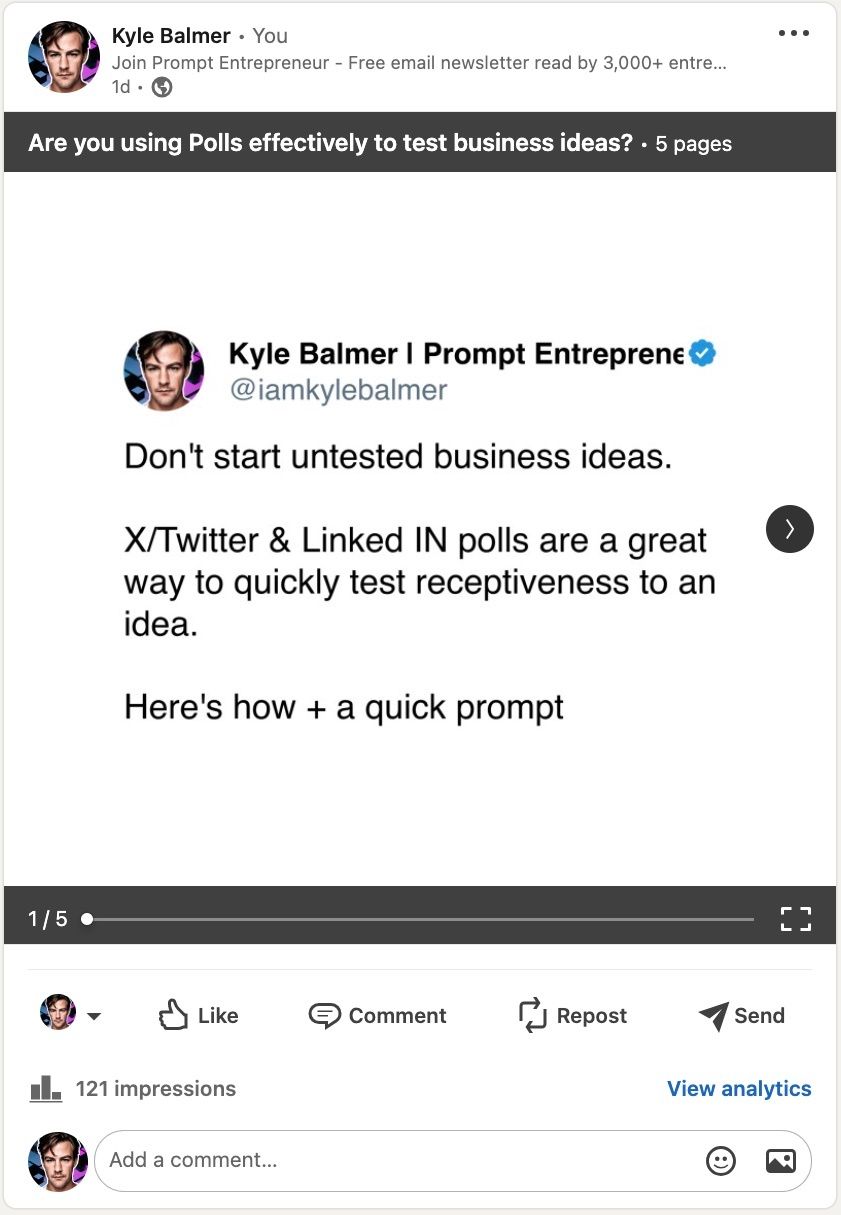This screenshot has height=1215, width=841.
Task: Open the emoji picker in comment box
Action: coord(720,1160)
